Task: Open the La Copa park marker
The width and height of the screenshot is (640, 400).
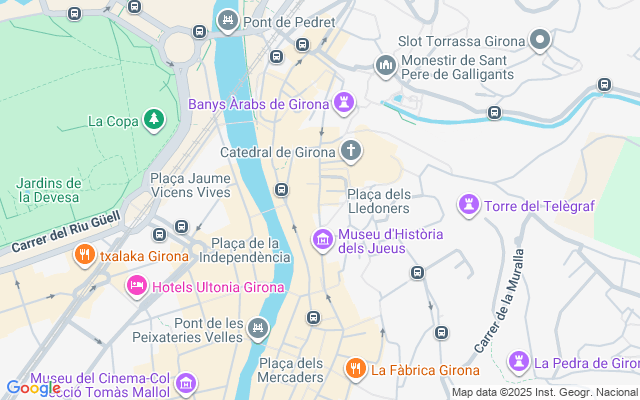Action: point(153,121)
